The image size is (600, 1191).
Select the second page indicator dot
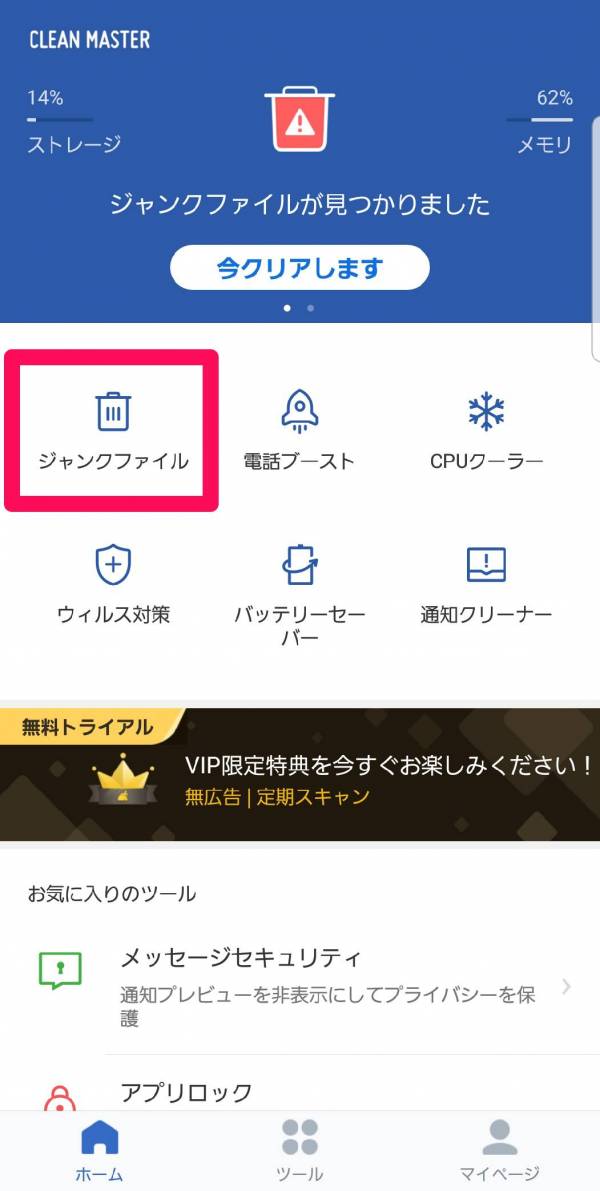[x=311, y=308]
